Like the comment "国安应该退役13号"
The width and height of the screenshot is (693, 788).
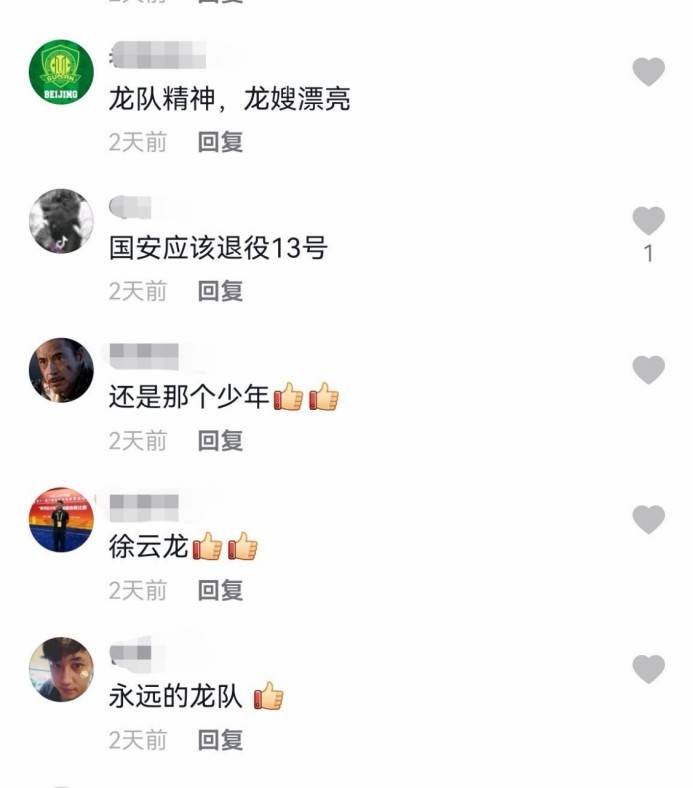649,221
